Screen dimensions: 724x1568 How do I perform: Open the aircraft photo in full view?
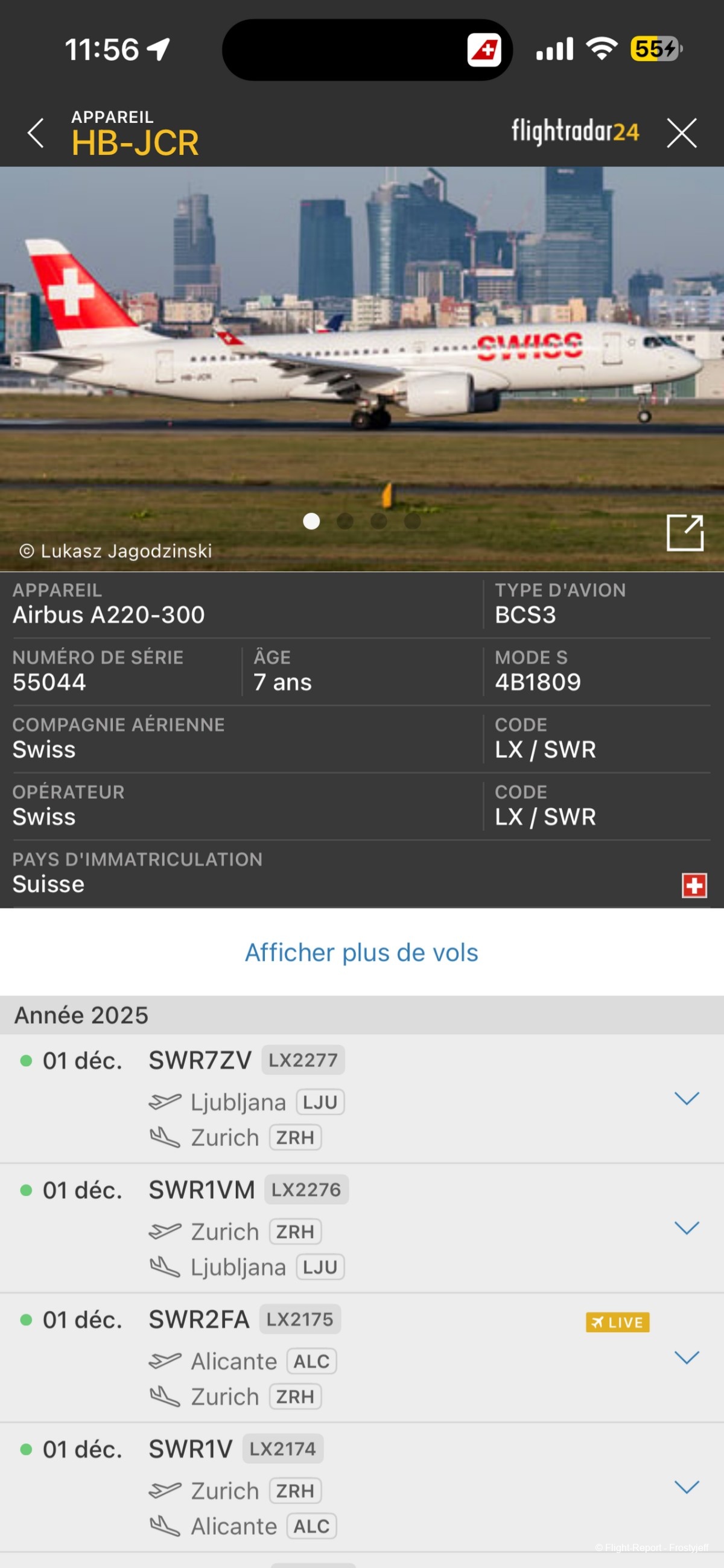tap(684, 533)
